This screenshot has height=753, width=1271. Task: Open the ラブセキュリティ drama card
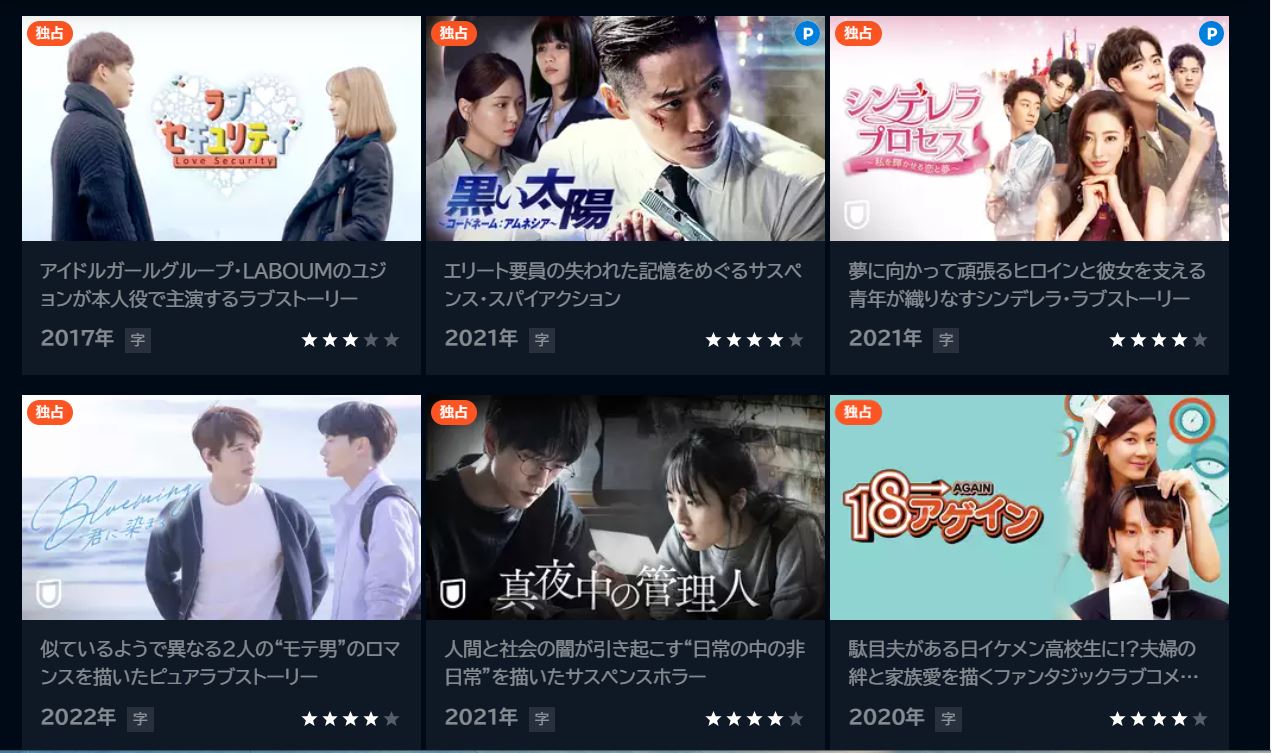(221, 130)
